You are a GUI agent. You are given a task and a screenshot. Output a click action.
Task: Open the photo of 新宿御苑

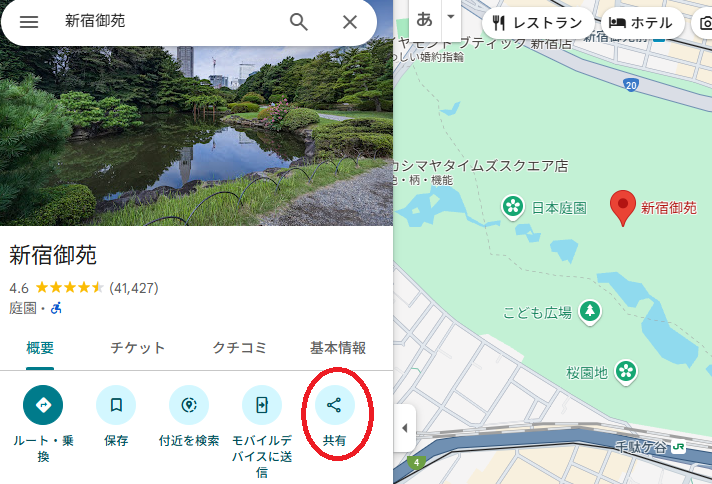(196, 135)
